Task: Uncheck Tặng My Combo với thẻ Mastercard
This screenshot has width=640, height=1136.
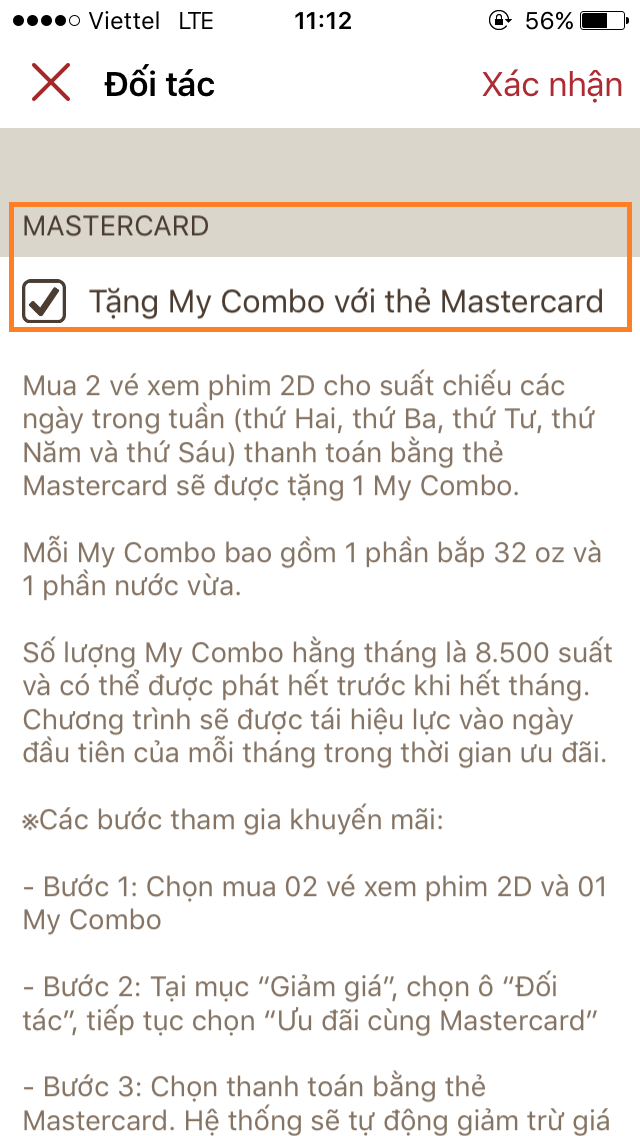Action: [44, 301]
